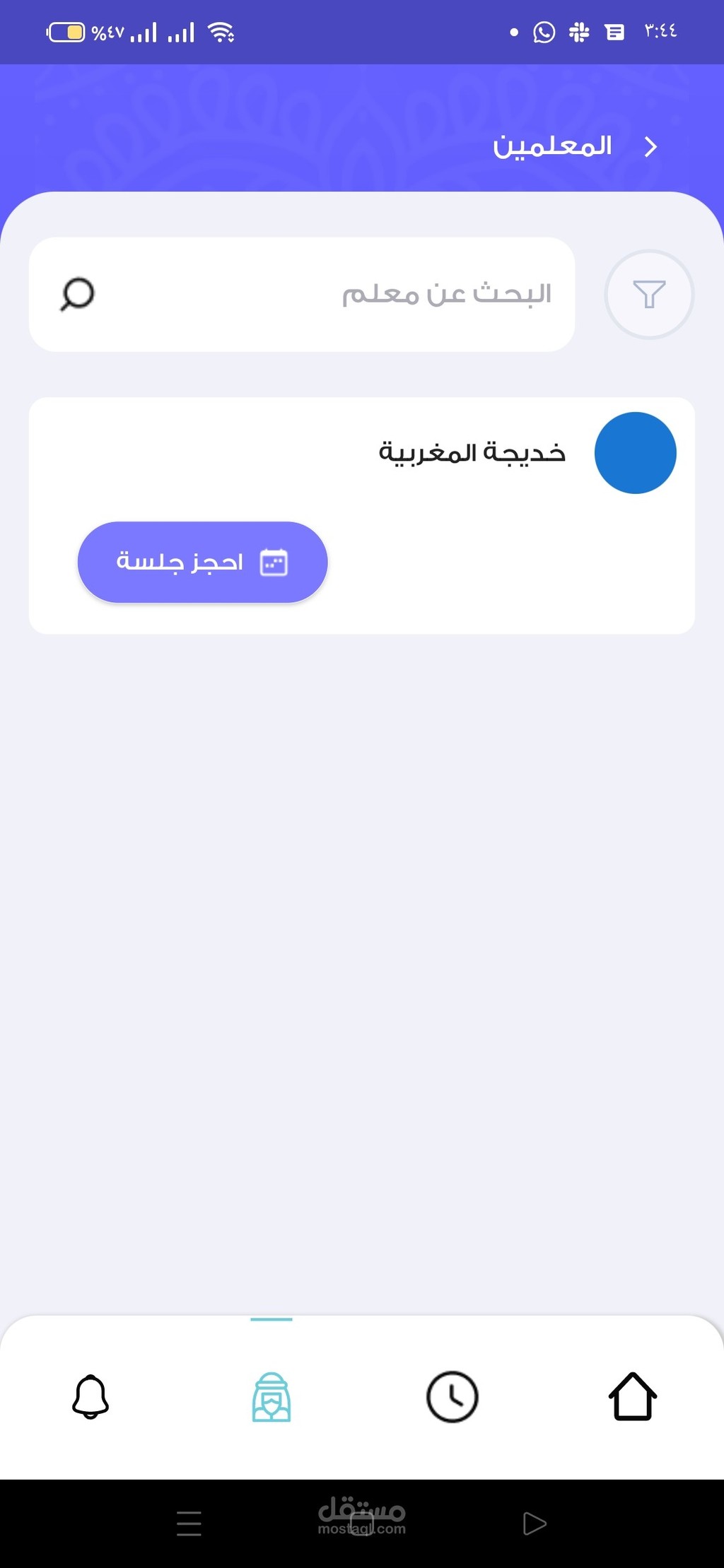Tap the magnifier search icon
Image resolution: width=724 pixels, height=1568 pixels.
pyautogui.click(x=77, y=294)
